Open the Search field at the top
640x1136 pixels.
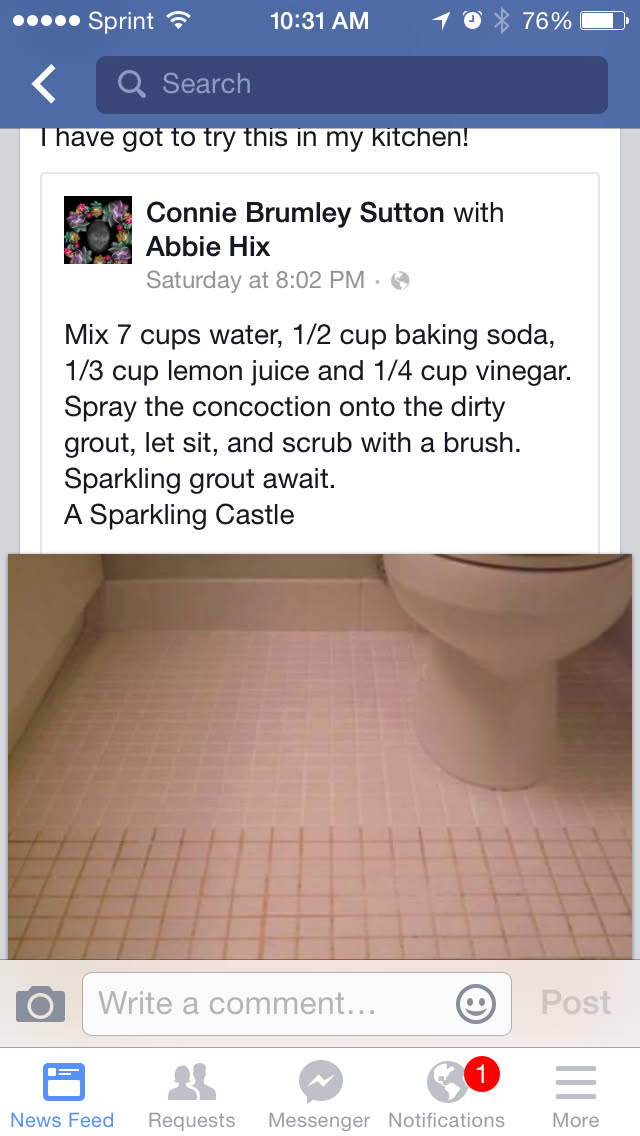pyautogui.click(x=351, y=84)
